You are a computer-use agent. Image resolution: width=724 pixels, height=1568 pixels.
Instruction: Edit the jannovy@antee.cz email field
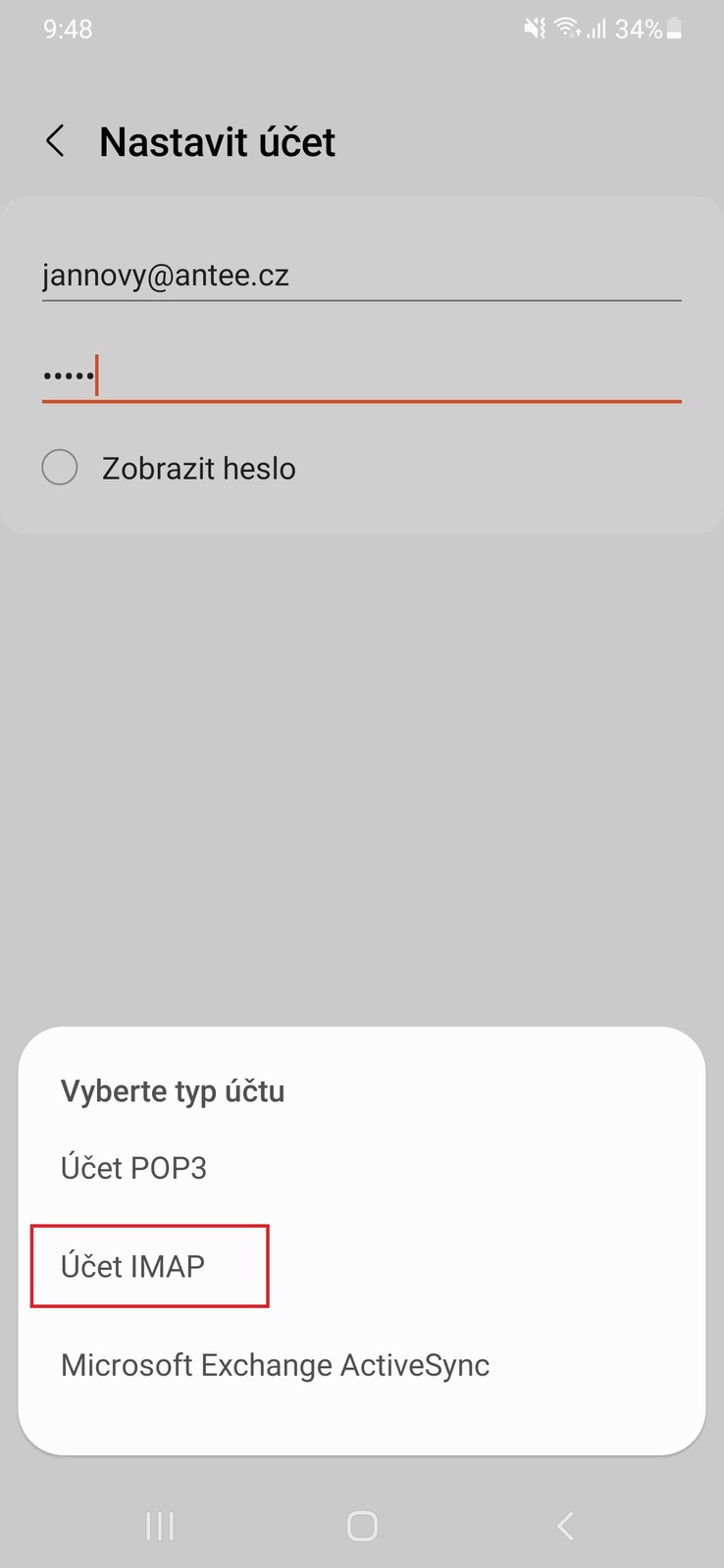point(361,276)
